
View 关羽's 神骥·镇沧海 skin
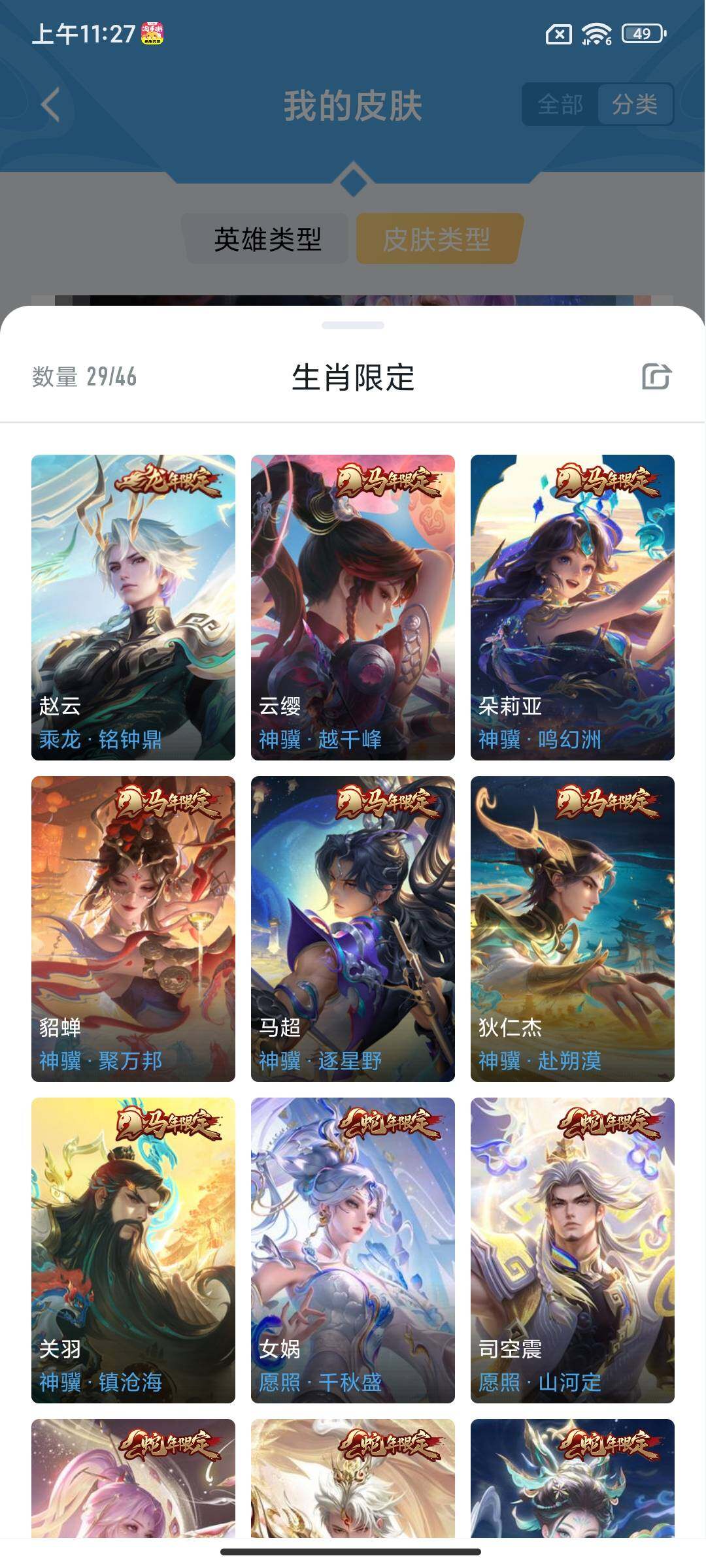pyautogui.click(x=133, y=1250)
